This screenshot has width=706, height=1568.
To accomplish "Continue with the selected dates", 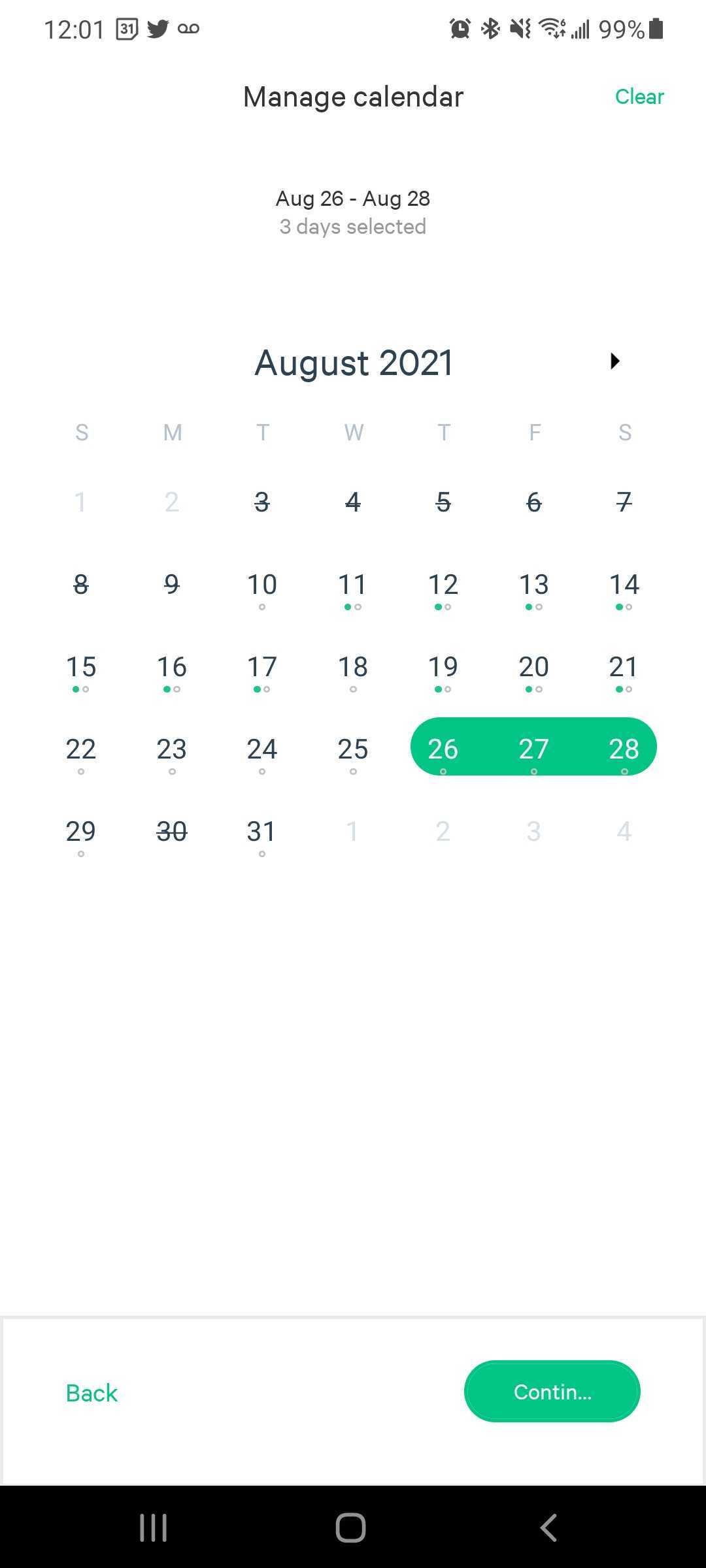I will (552, 1392).
